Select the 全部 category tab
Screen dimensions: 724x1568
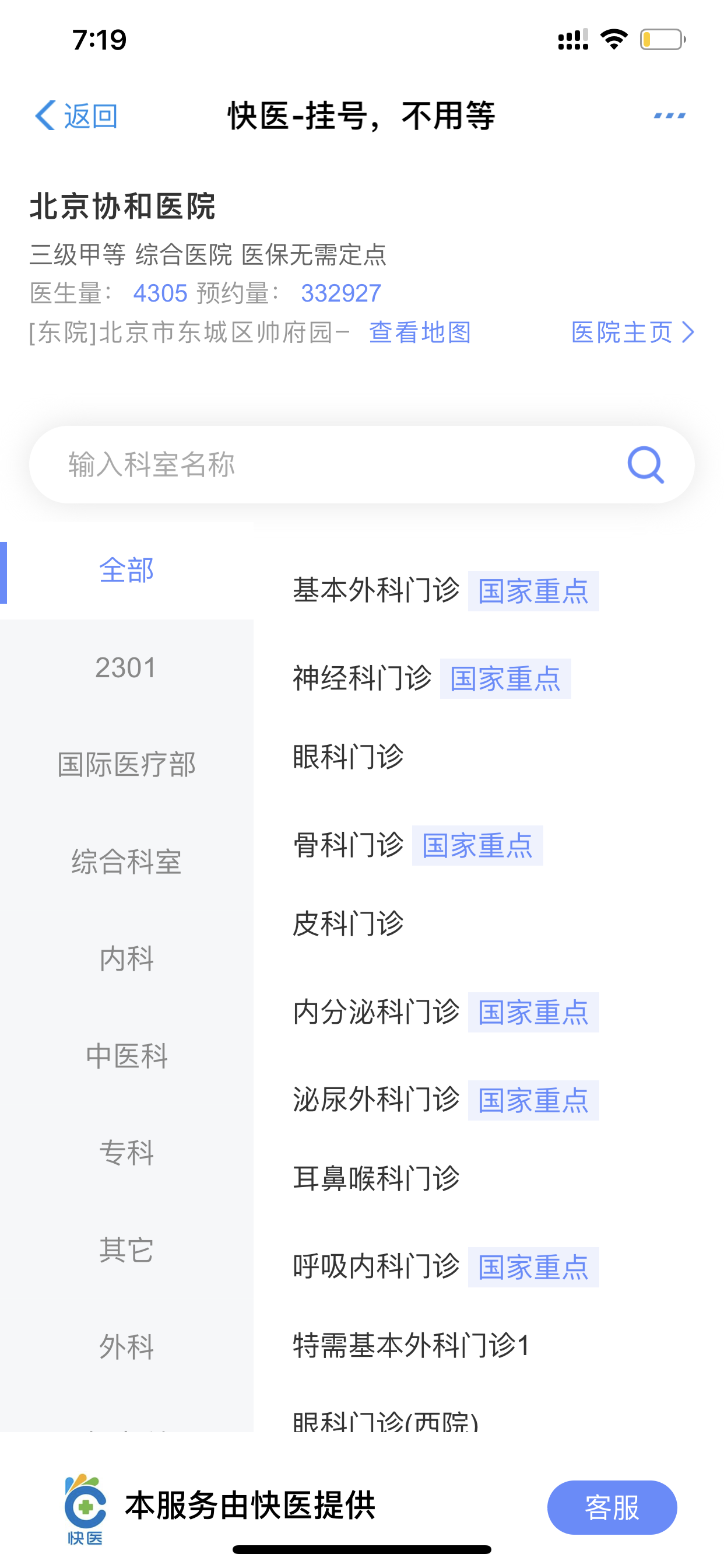point(126,570)
